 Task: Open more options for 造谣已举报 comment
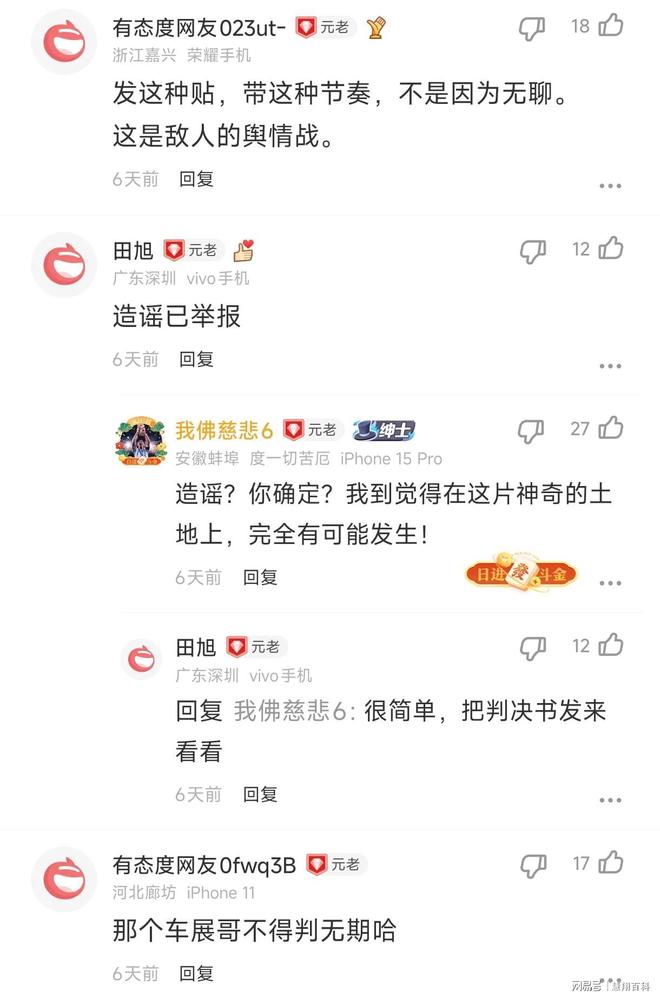(610, 366)
